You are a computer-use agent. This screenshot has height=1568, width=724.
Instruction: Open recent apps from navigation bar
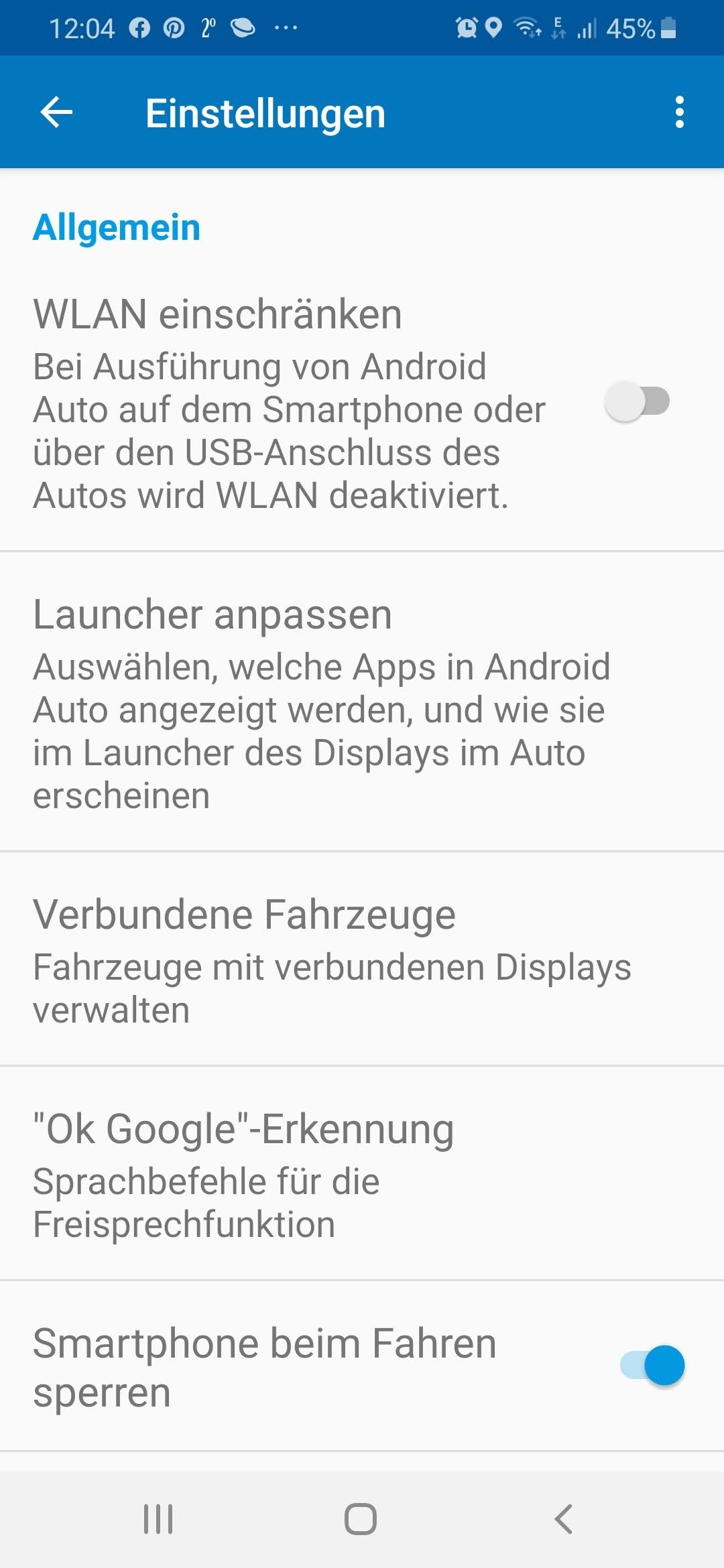(158, 1519)
